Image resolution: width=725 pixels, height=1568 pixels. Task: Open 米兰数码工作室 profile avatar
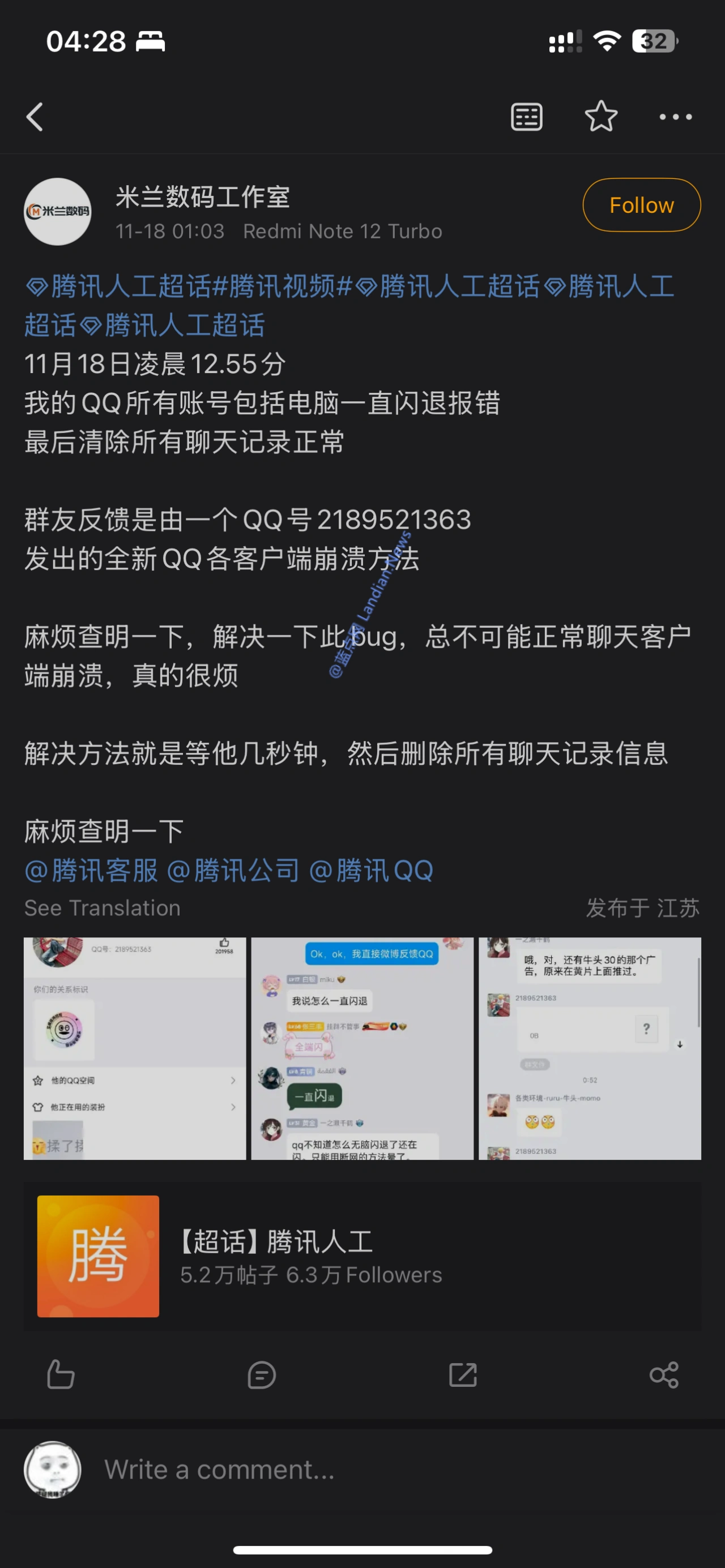[x=58, y=211]
